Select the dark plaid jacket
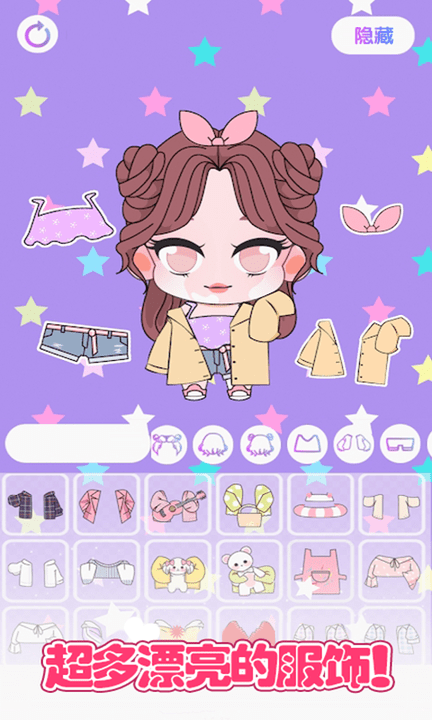This screenshot has height=720, width=432. [35, 504]
